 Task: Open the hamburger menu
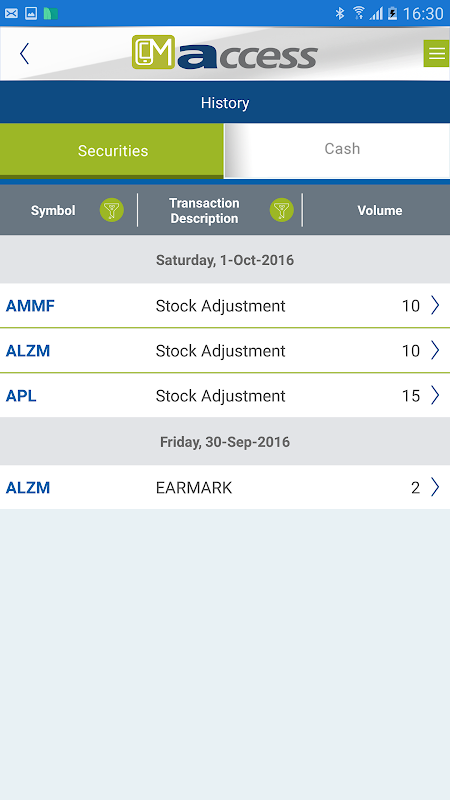click(436, 54)
